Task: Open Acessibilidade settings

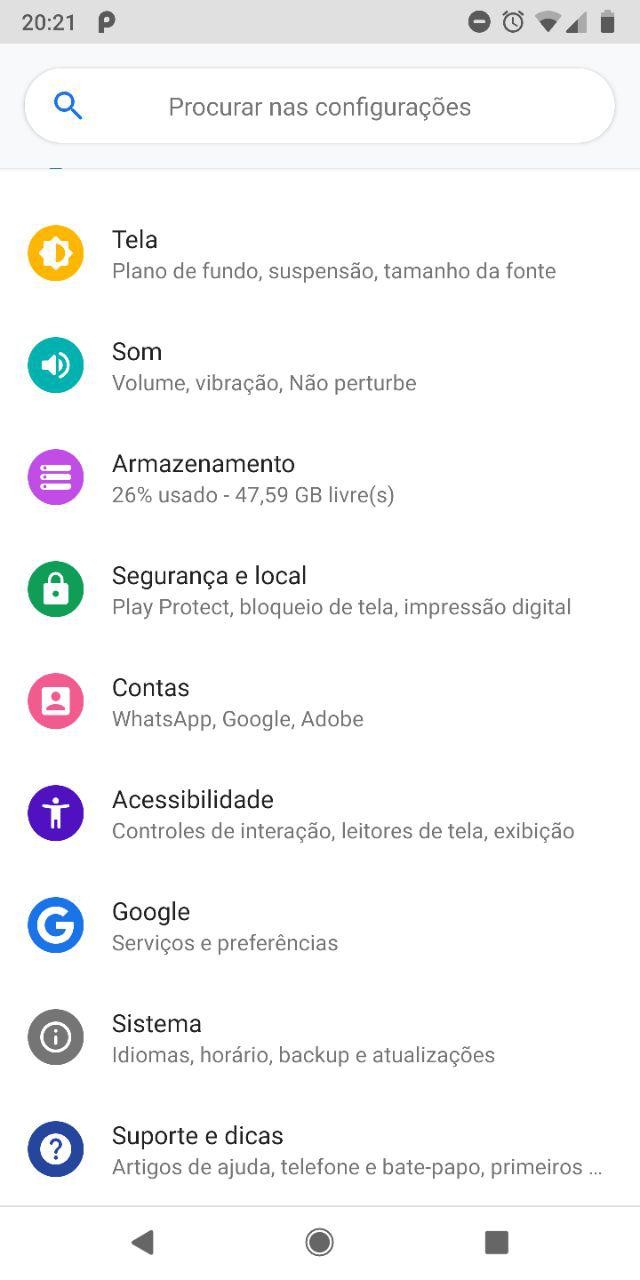Action: click(x=320, y=814)
